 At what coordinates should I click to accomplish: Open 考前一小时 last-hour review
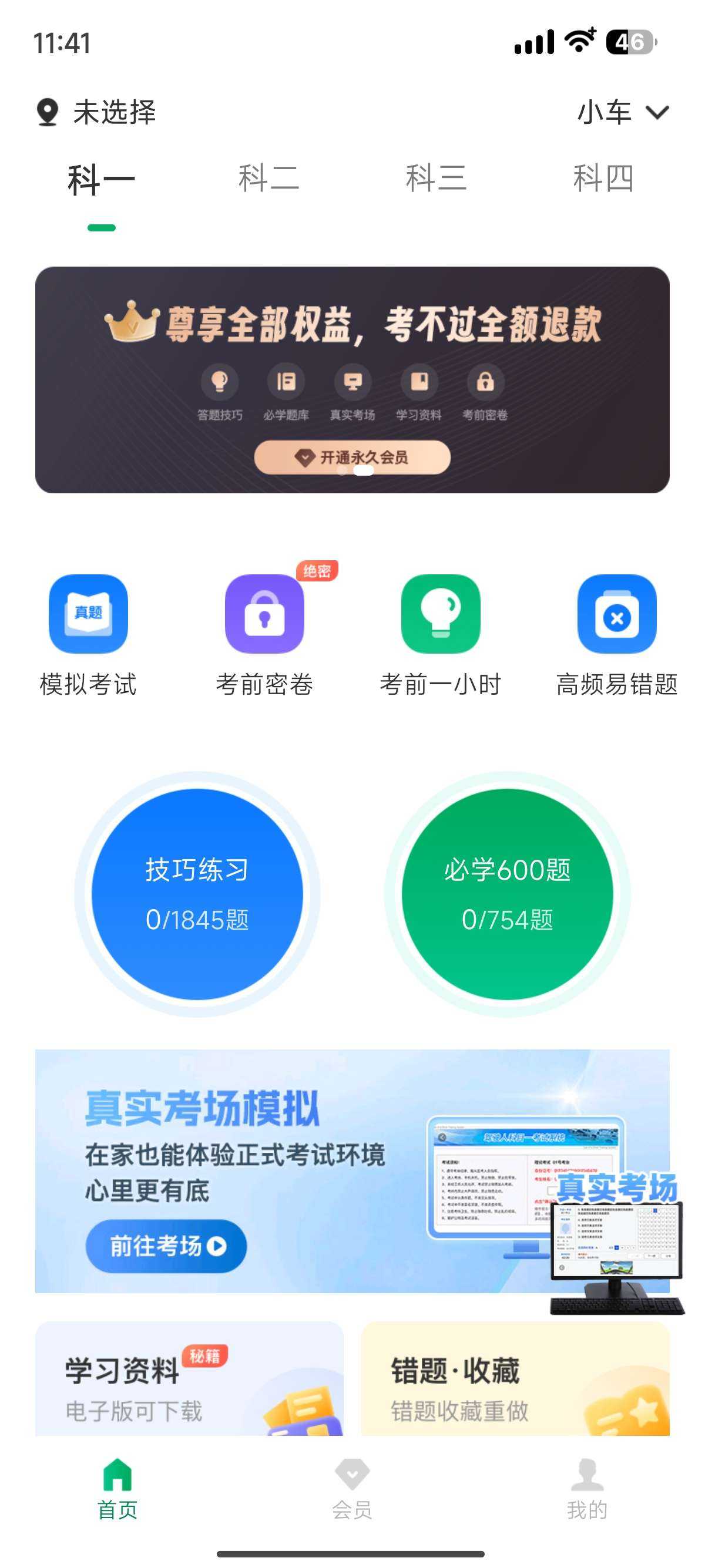pyautogui.click(x=440, y=634)
